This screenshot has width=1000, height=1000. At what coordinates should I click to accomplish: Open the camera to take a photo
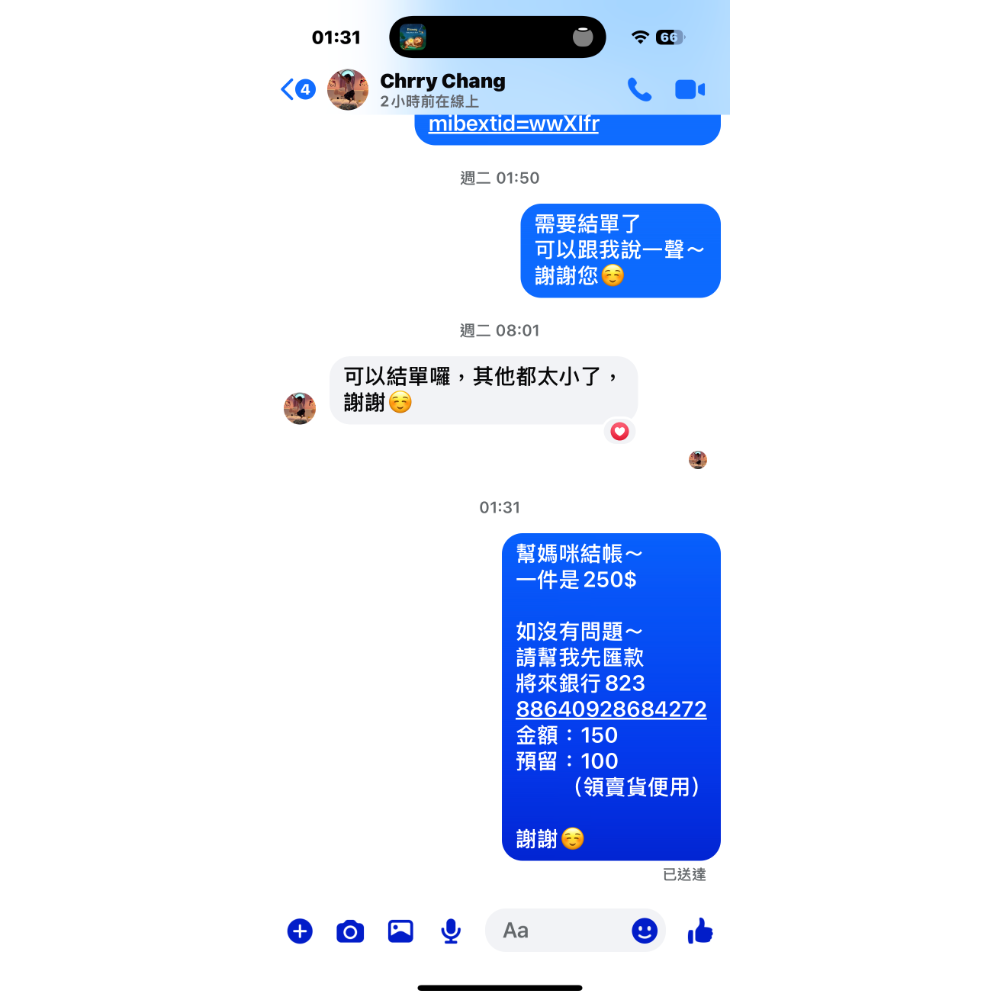tap(350, 932)
